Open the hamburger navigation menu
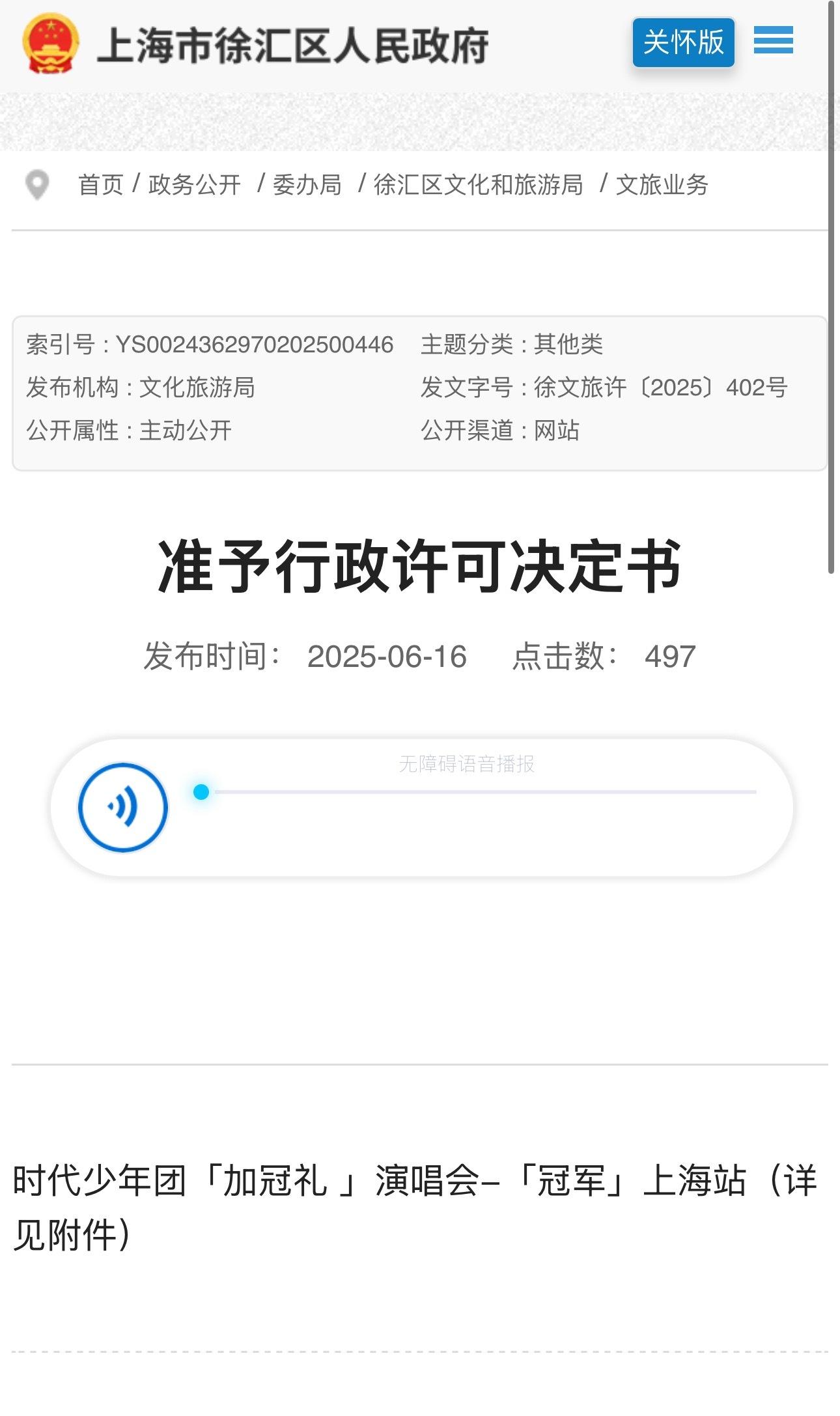Image resolution: width=840 pixels, height=1416 pixels. pyautogui.click(x=773, y=41)
